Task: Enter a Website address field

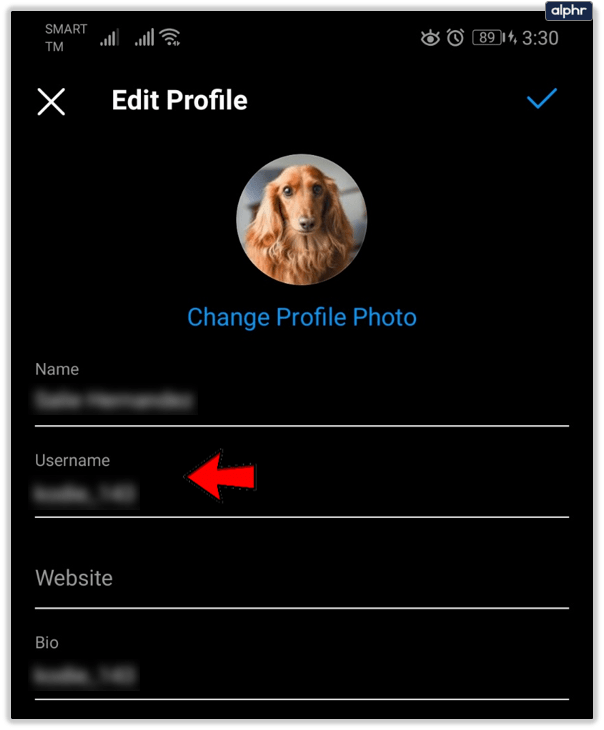Action: point(300,579)
